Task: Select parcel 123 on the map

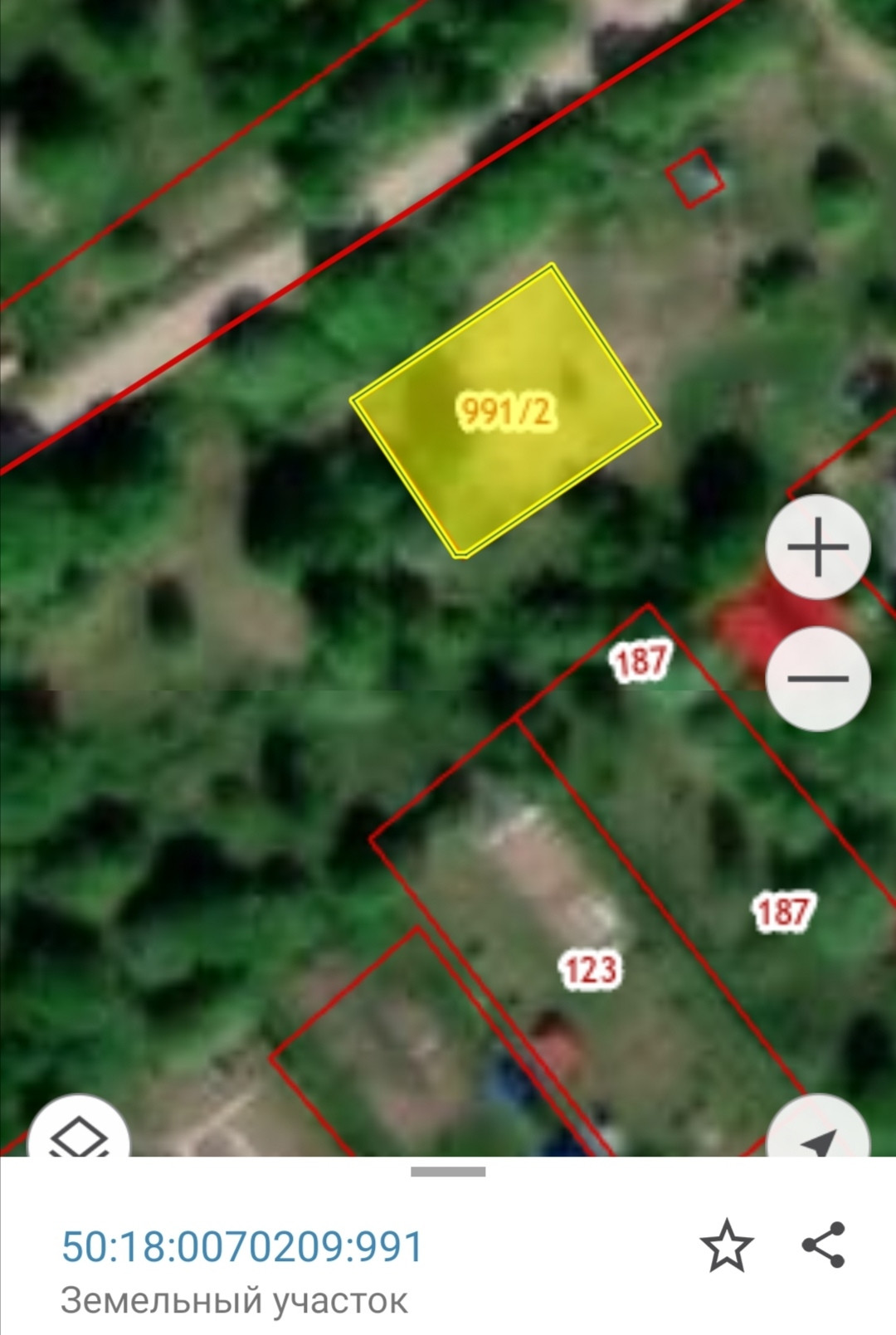Action: [x=591, y=970]
